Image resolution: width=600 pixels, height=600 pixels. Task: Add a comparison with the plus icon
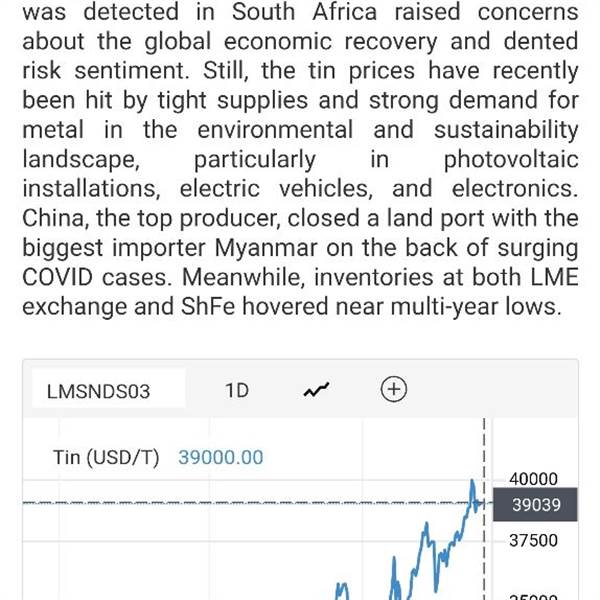tap(394, 390)
